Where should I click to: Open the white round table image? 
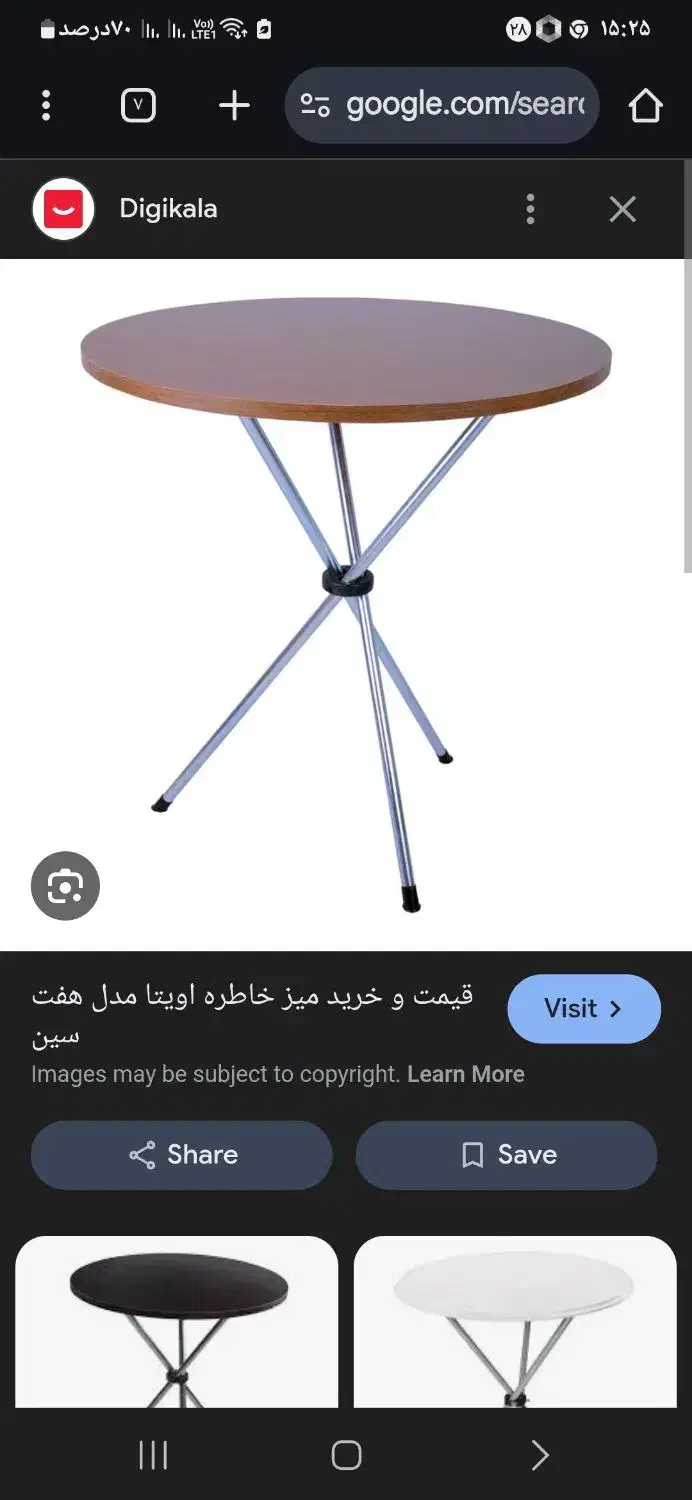click(515, 1321)
